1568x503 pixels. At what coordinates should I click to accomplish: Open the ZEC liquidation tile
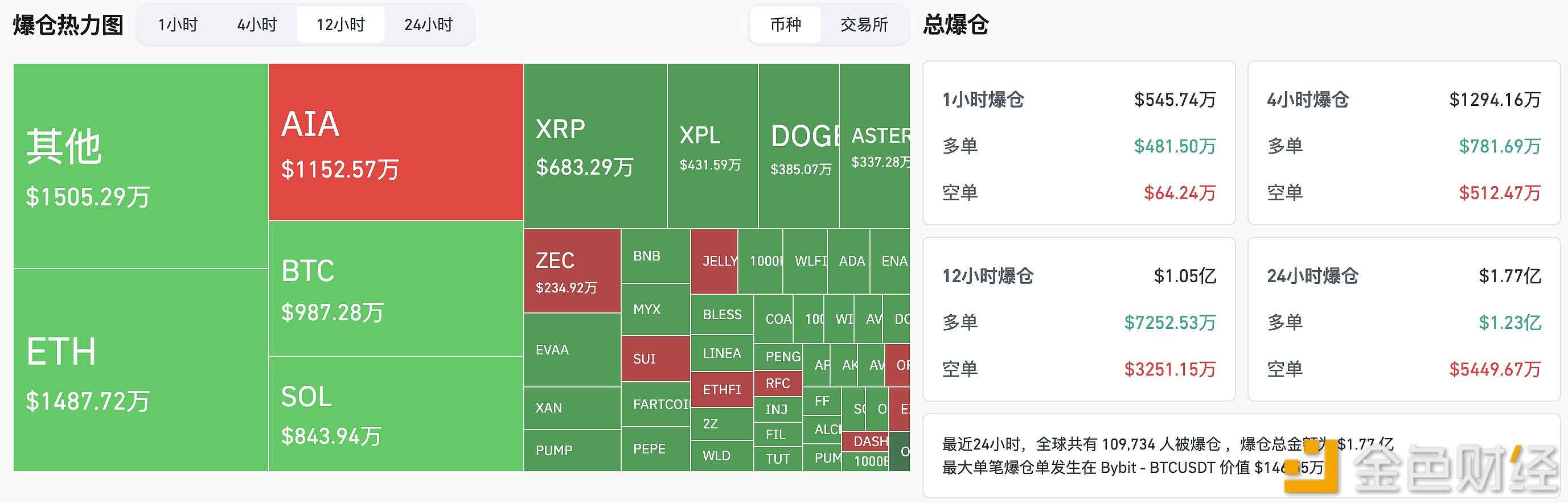(x=572, y=271)
